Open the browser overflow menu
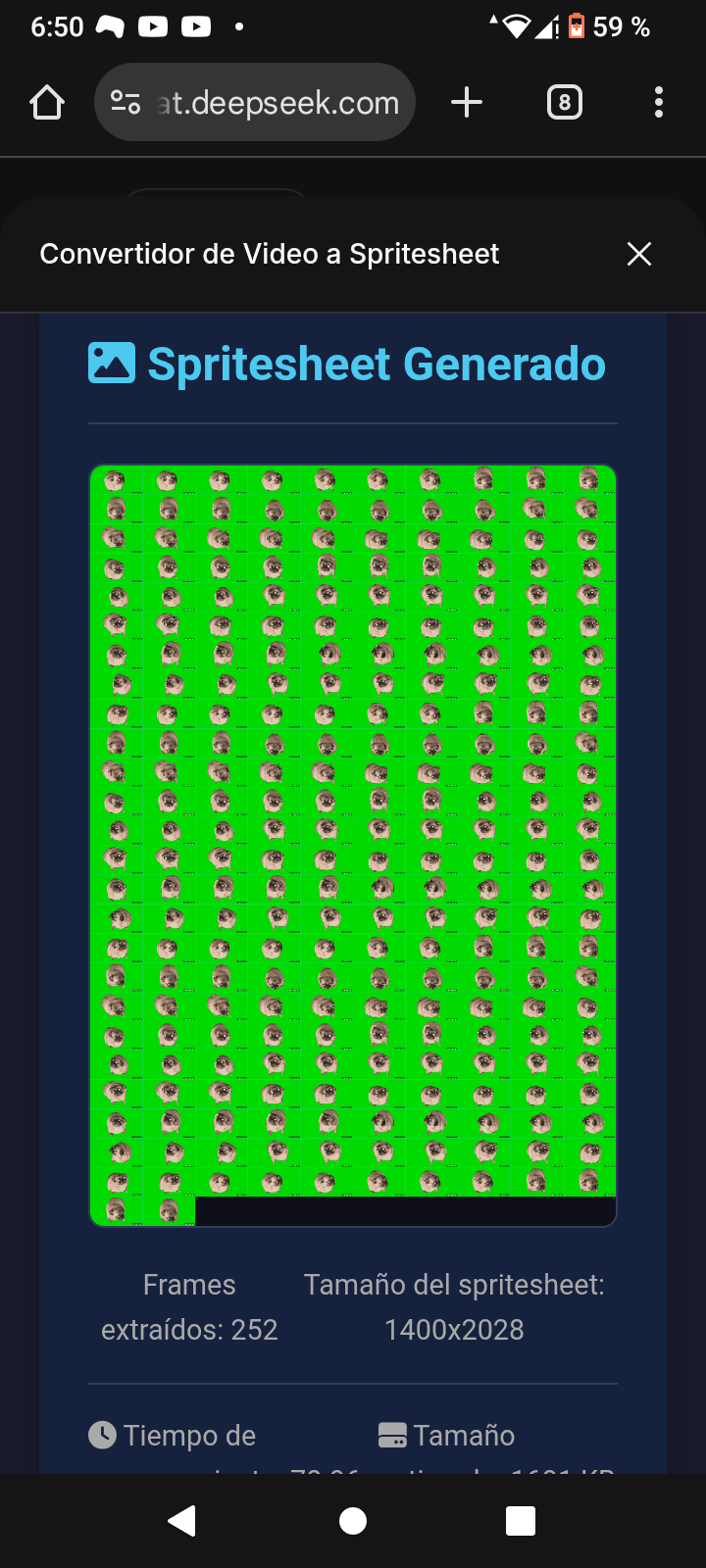The image size is (706, 1568). [658, 102]
